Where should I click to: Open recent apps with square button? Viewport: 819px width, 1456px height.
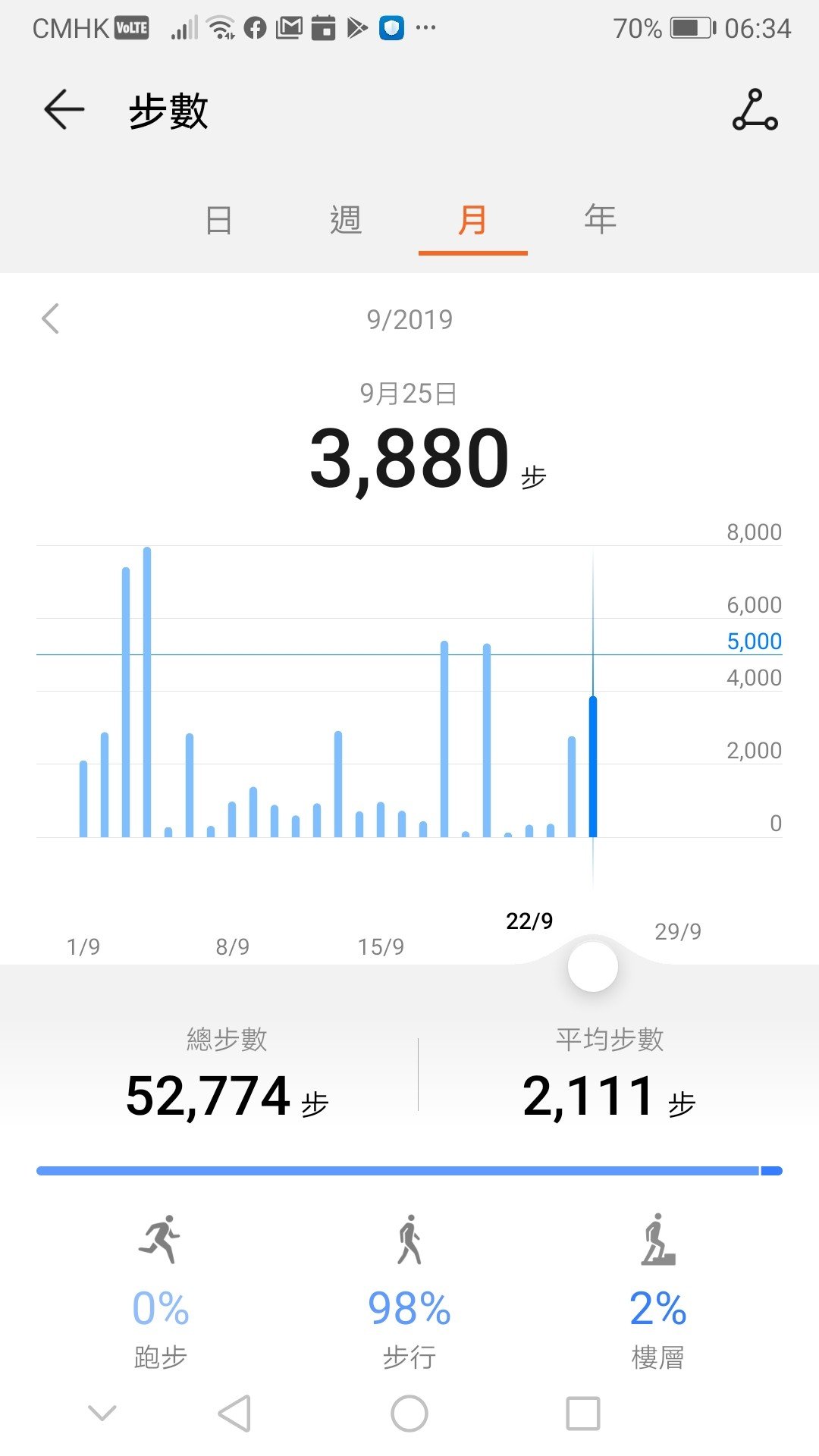point(583,1414)
